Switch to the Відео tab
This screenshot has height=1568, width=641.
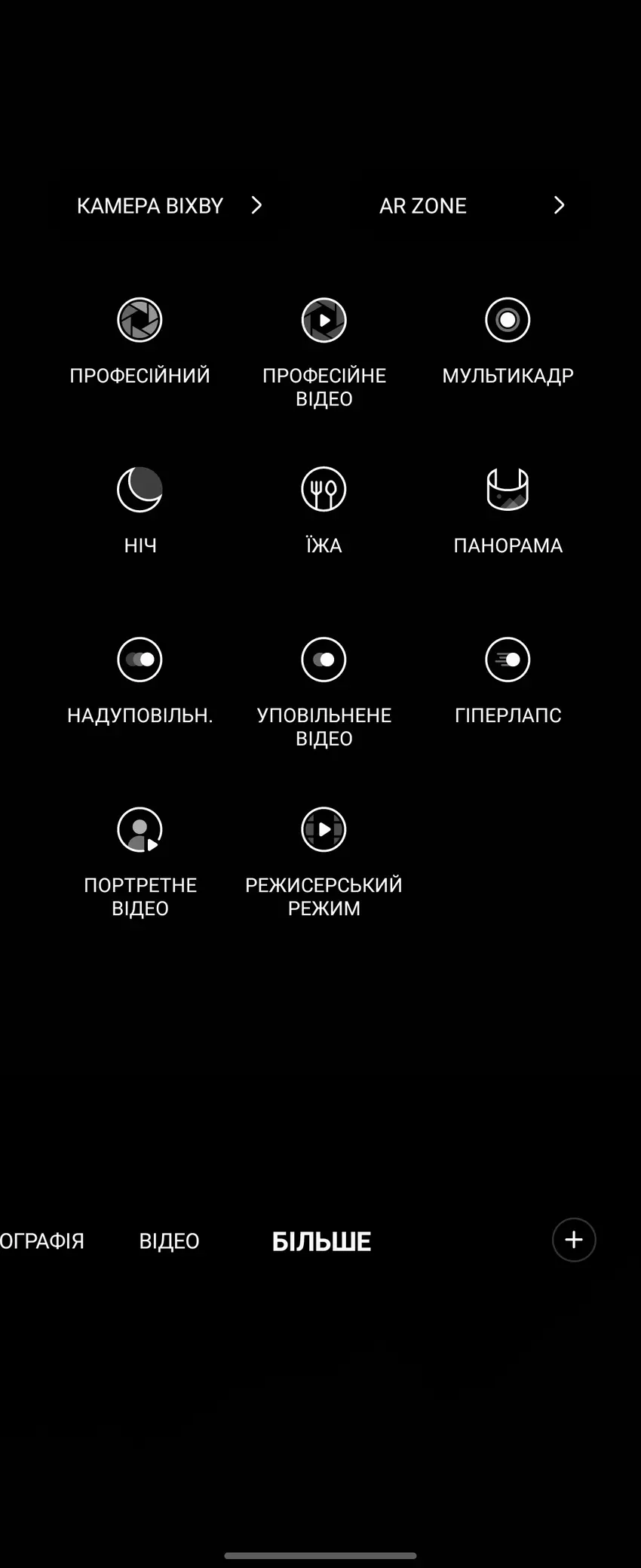click(x=170, y=1241)
